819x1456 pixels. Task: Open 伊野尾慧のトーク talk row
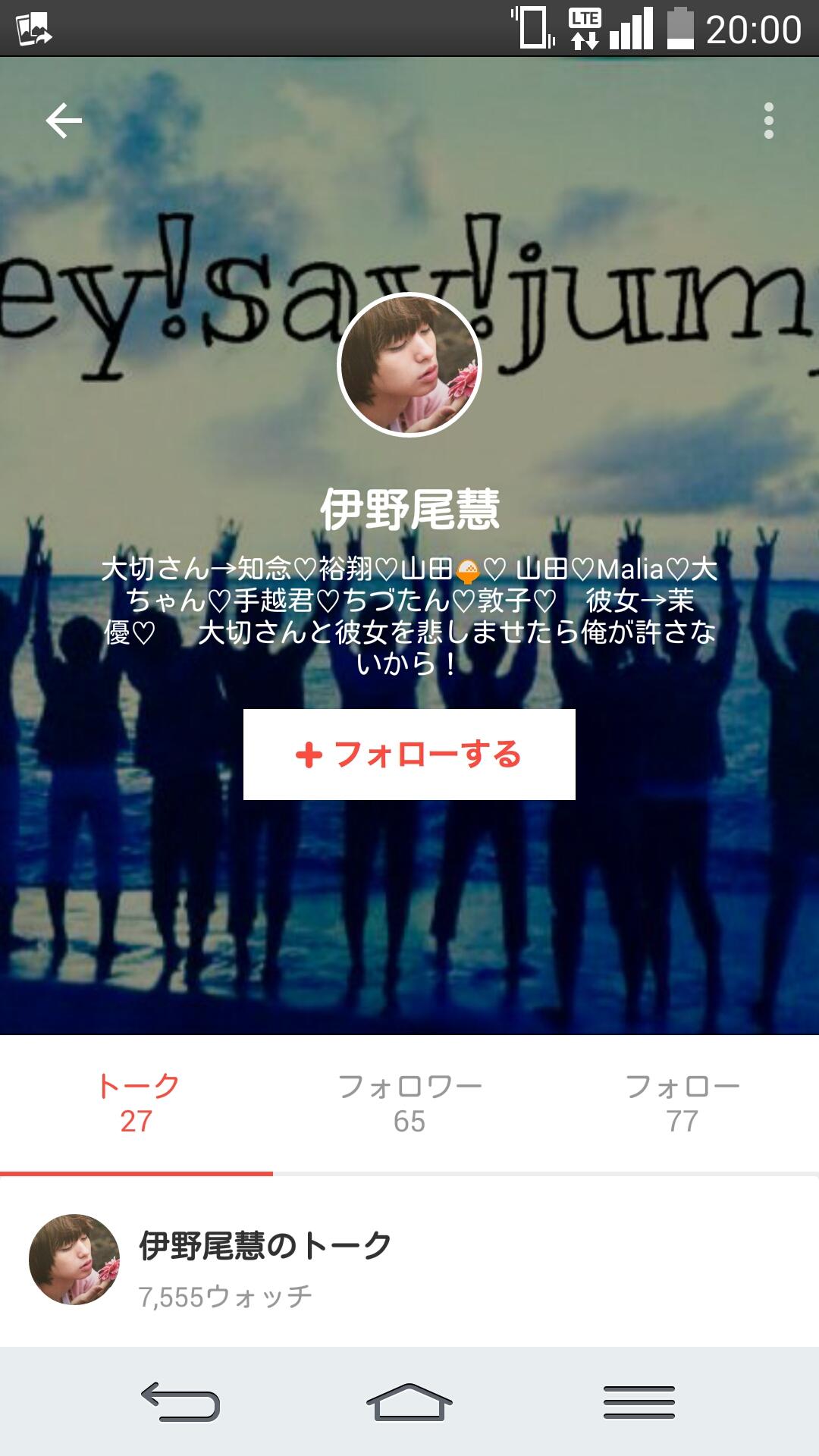coord(409,1261)
